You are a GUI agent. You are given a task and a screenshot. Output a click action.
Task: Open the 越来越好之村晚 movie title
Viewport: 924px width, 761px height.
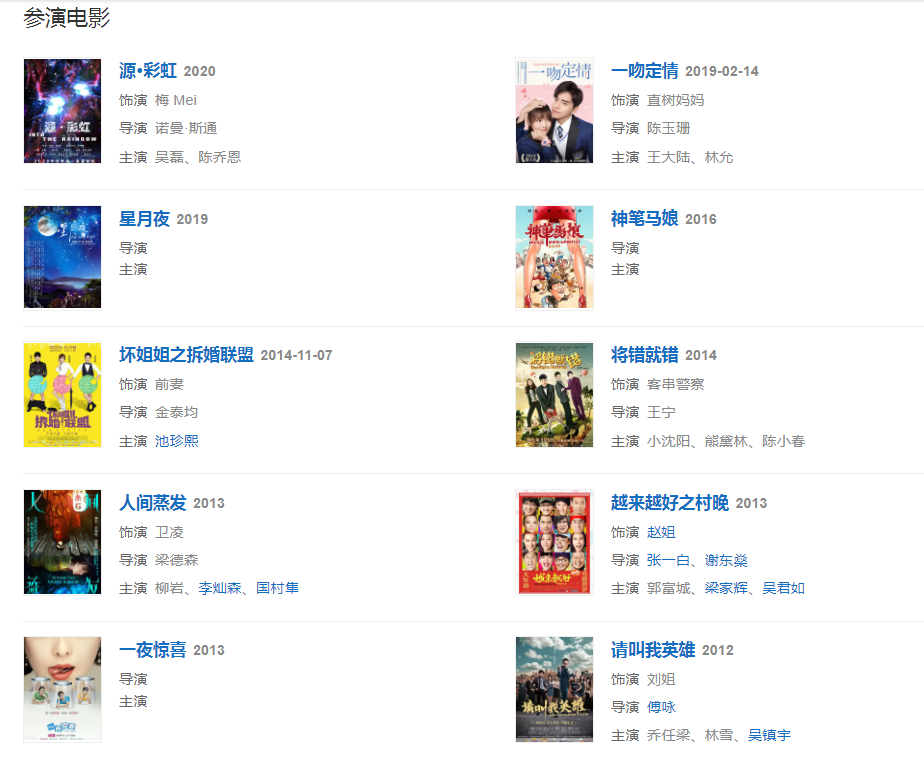pos(669,502)
